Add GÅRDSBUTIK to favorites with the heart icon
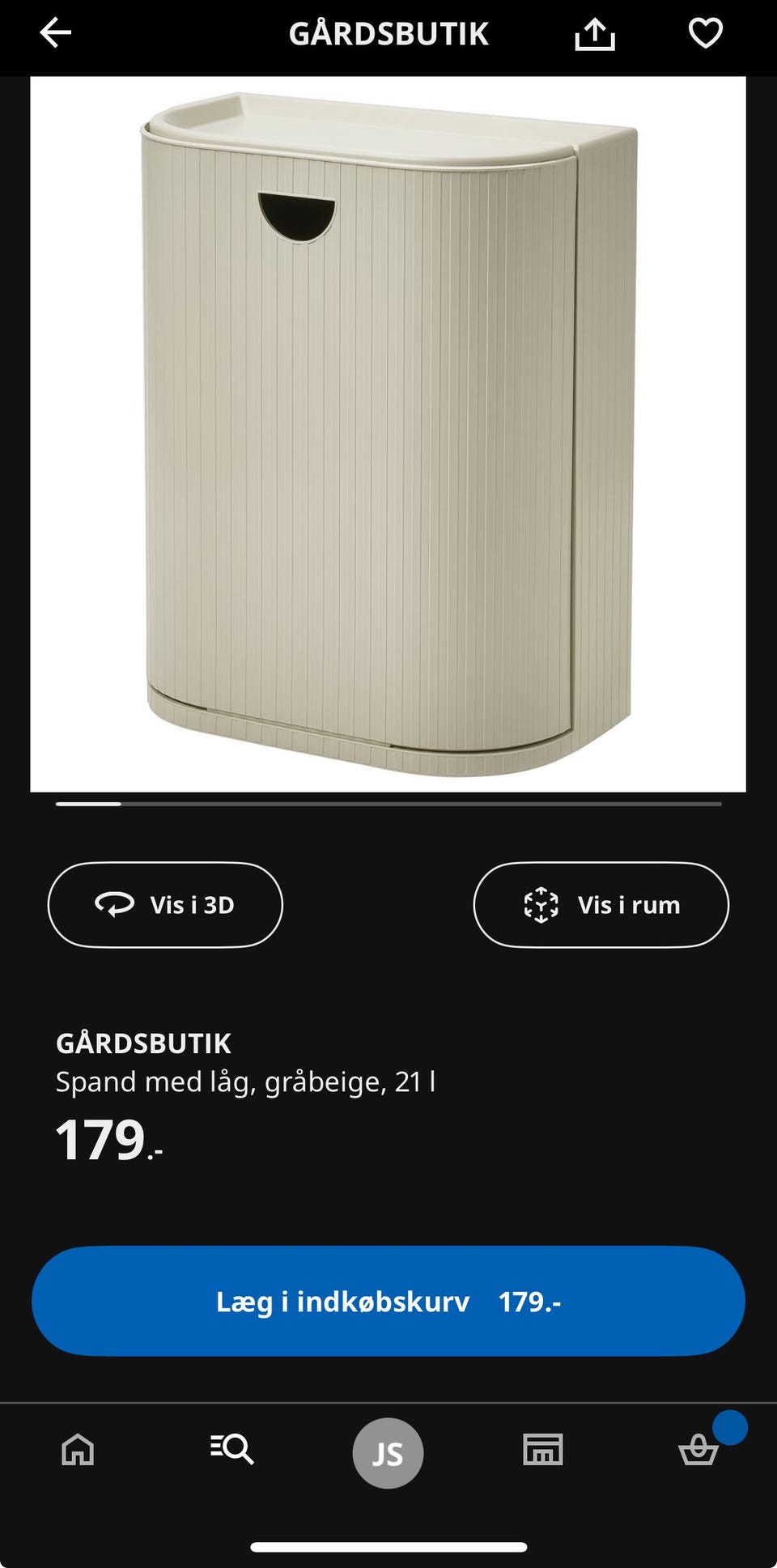This screenshot has height=1568, width=777. point(706,33)
